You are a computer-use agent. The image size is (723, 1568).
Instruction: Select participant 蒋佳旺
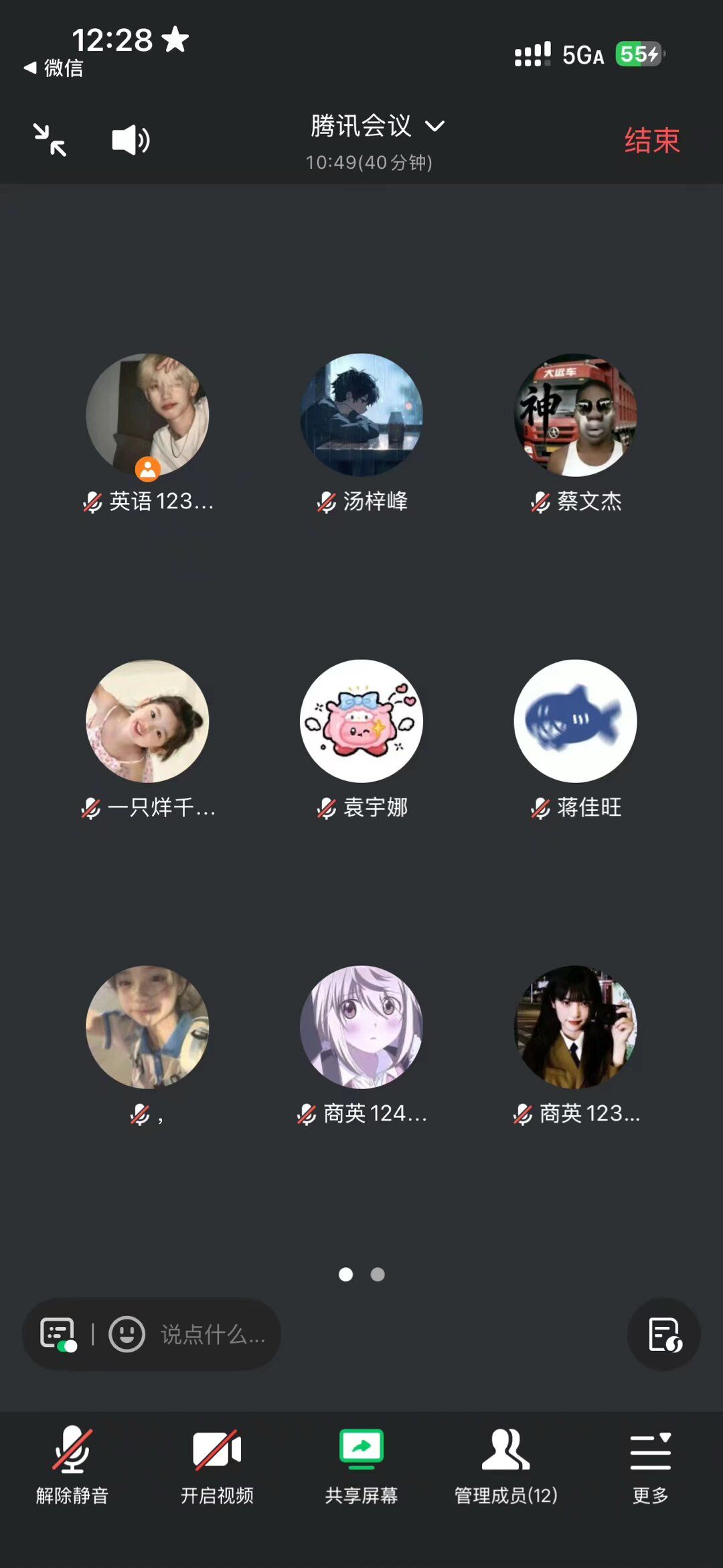click(x=576, y=721)
